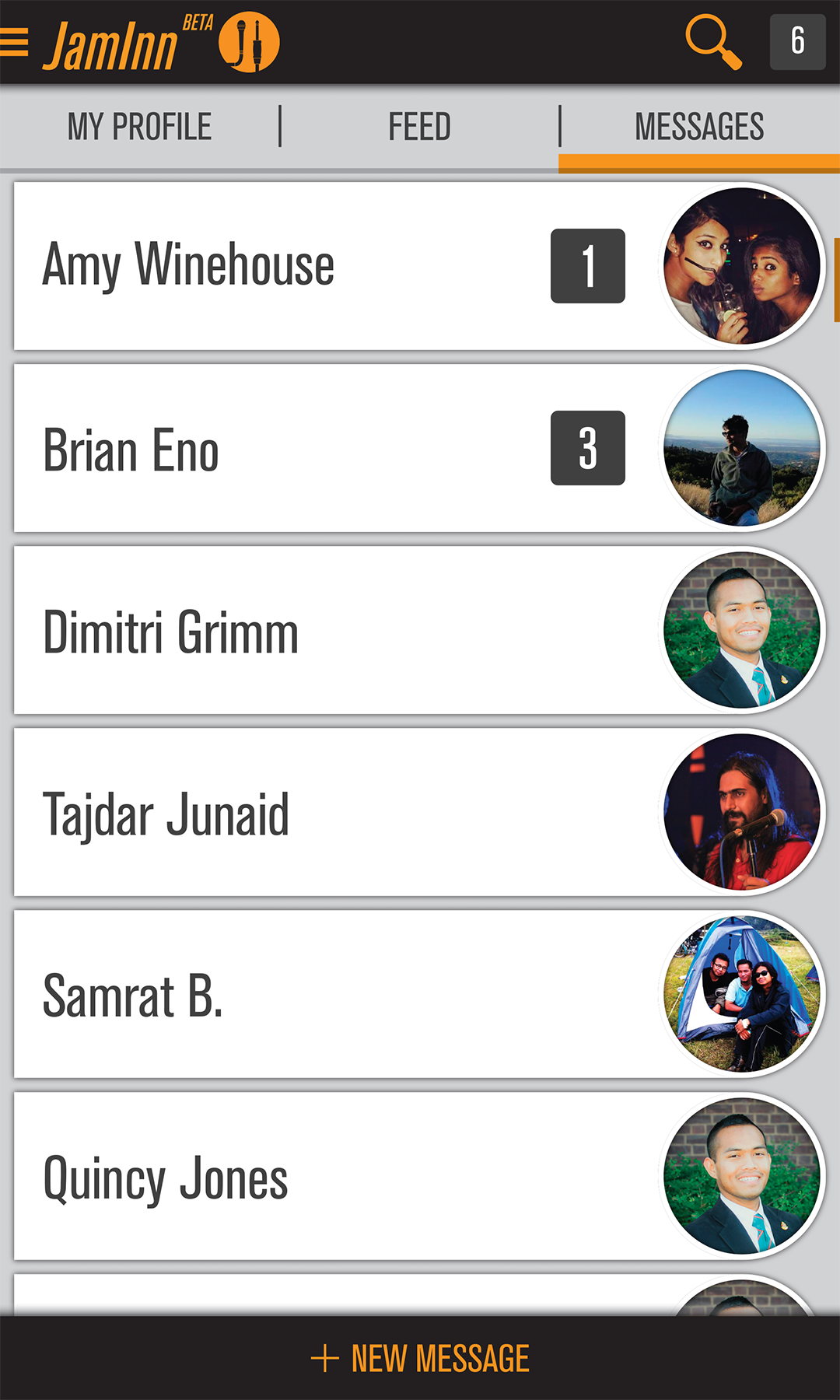840x1400 pixels.
Task: Select the Messages tab
Action: tap(699, 127)
